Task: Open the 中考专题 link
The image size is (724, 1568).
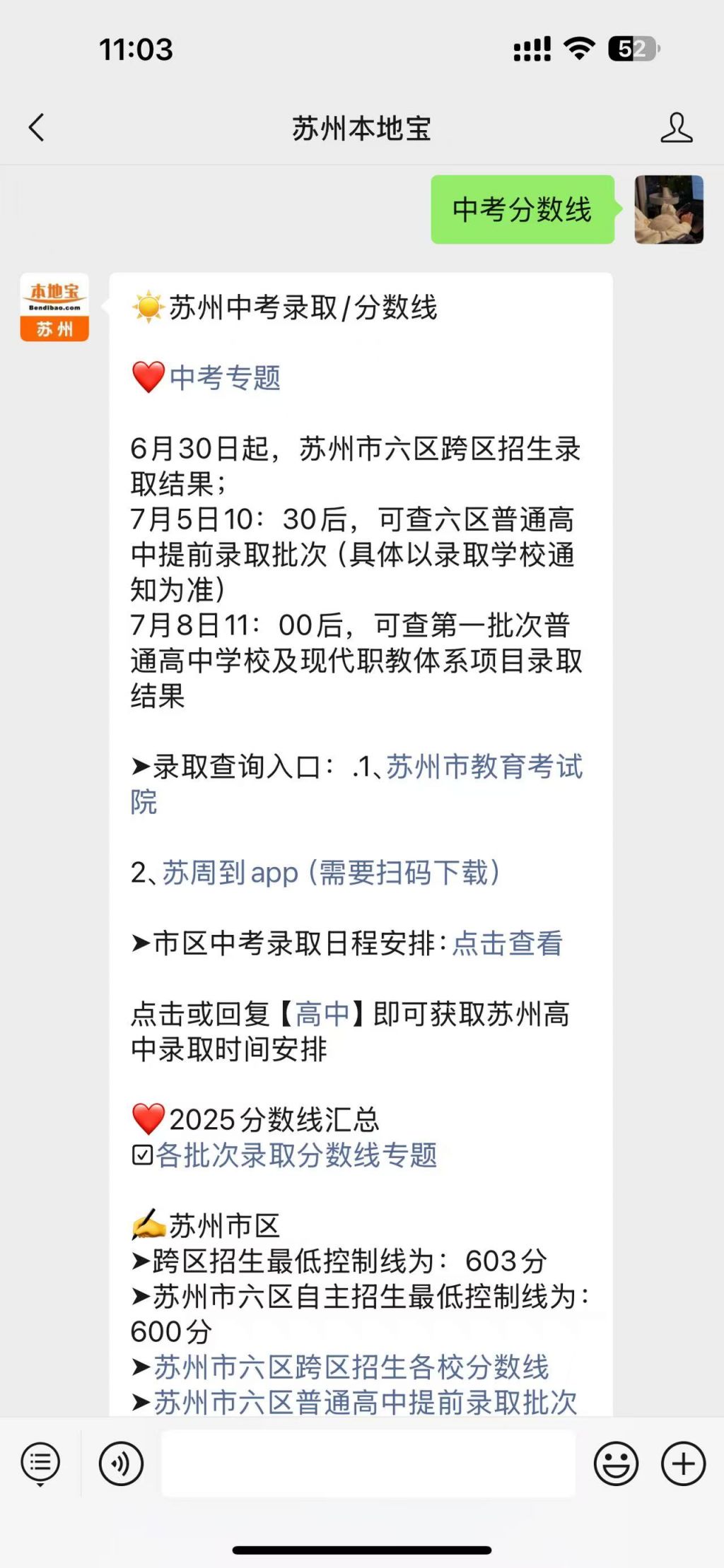Action: coord(225,378)
